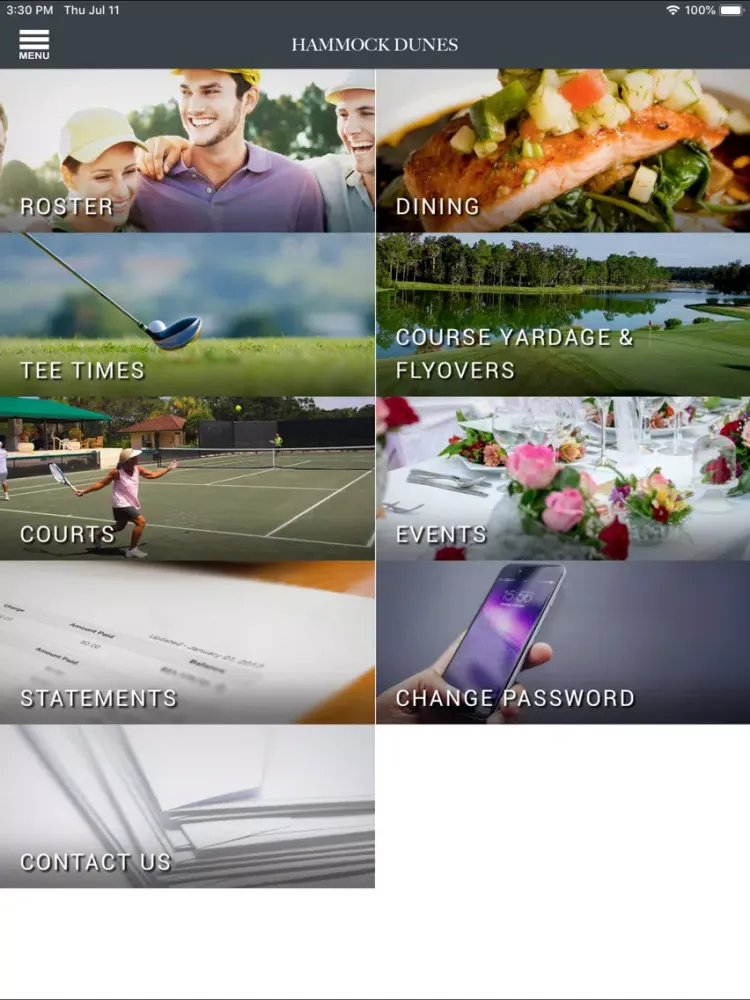The width and height of the screenshot is (750, 1000).
Task: Browse club Events
Action: (x=563, y=479)
